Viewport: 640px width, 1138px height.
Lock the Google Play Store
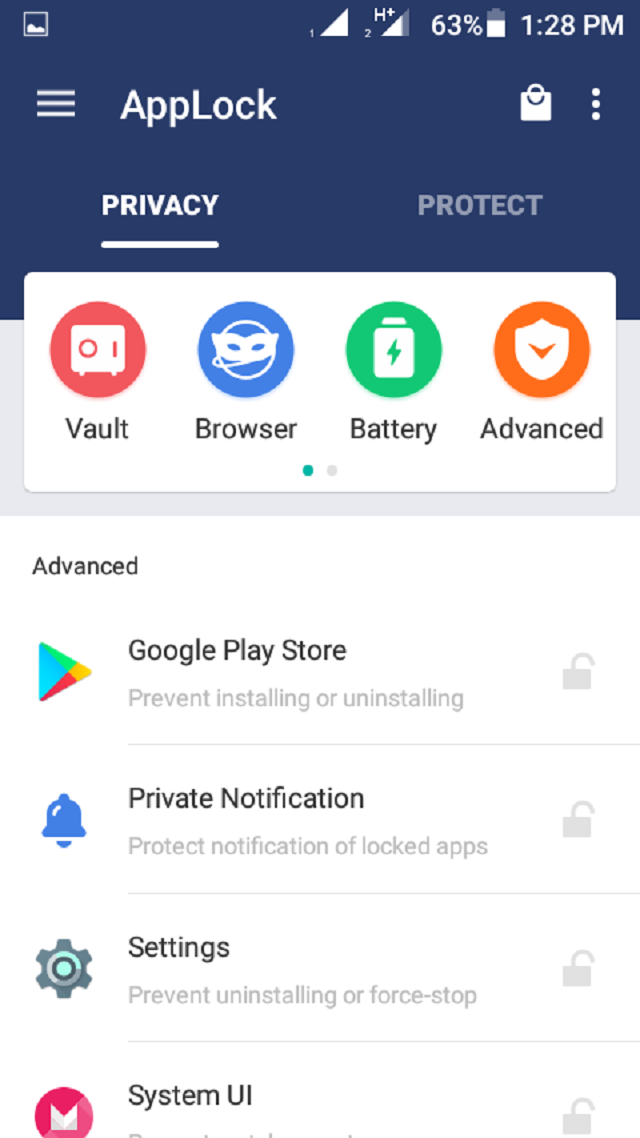click(x=578, y=672)
